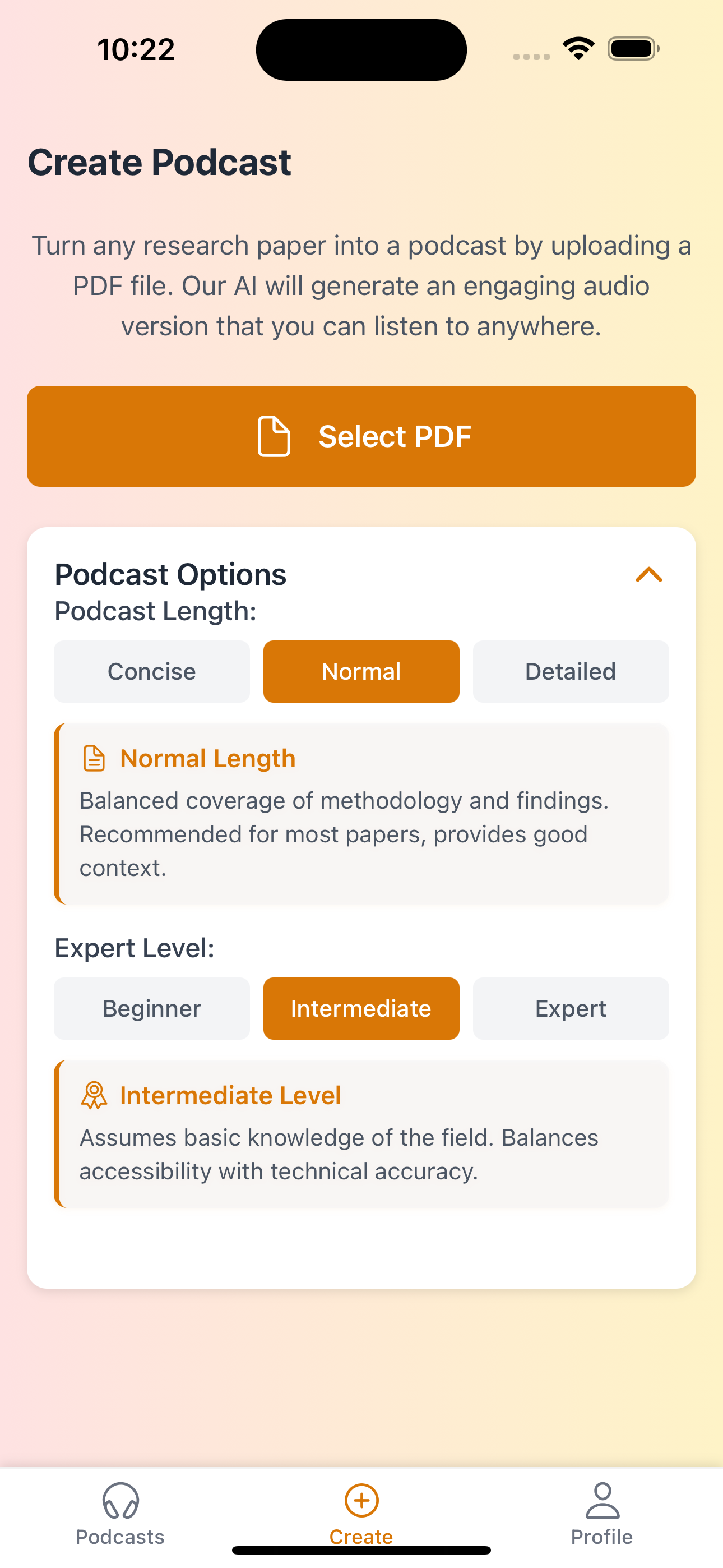Click the PDF document icon on Select PDF
Screen dimensions: 723x1568
click(x=274, y=436)
